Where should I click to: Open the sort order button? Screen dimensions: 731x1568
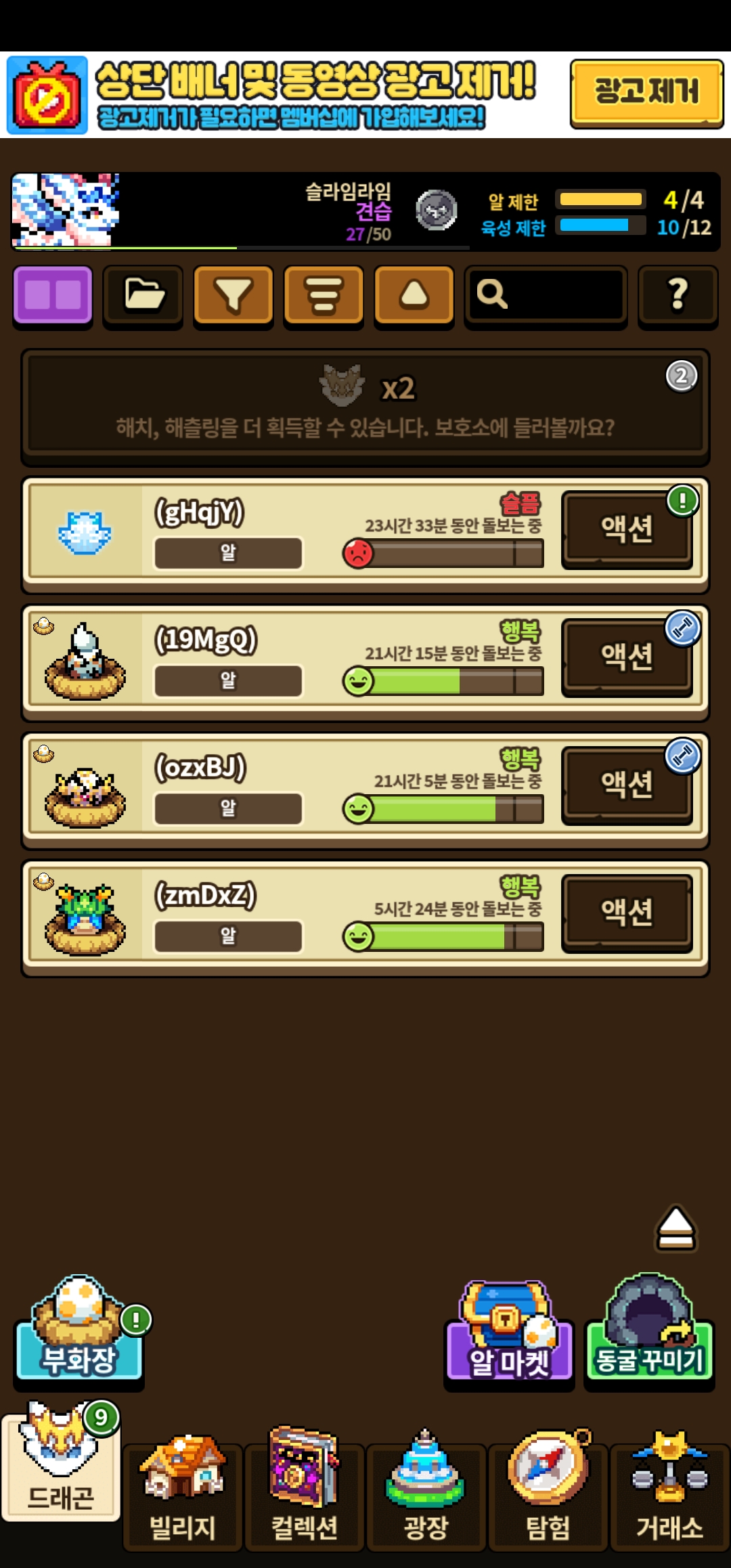(x=324, y=295)
